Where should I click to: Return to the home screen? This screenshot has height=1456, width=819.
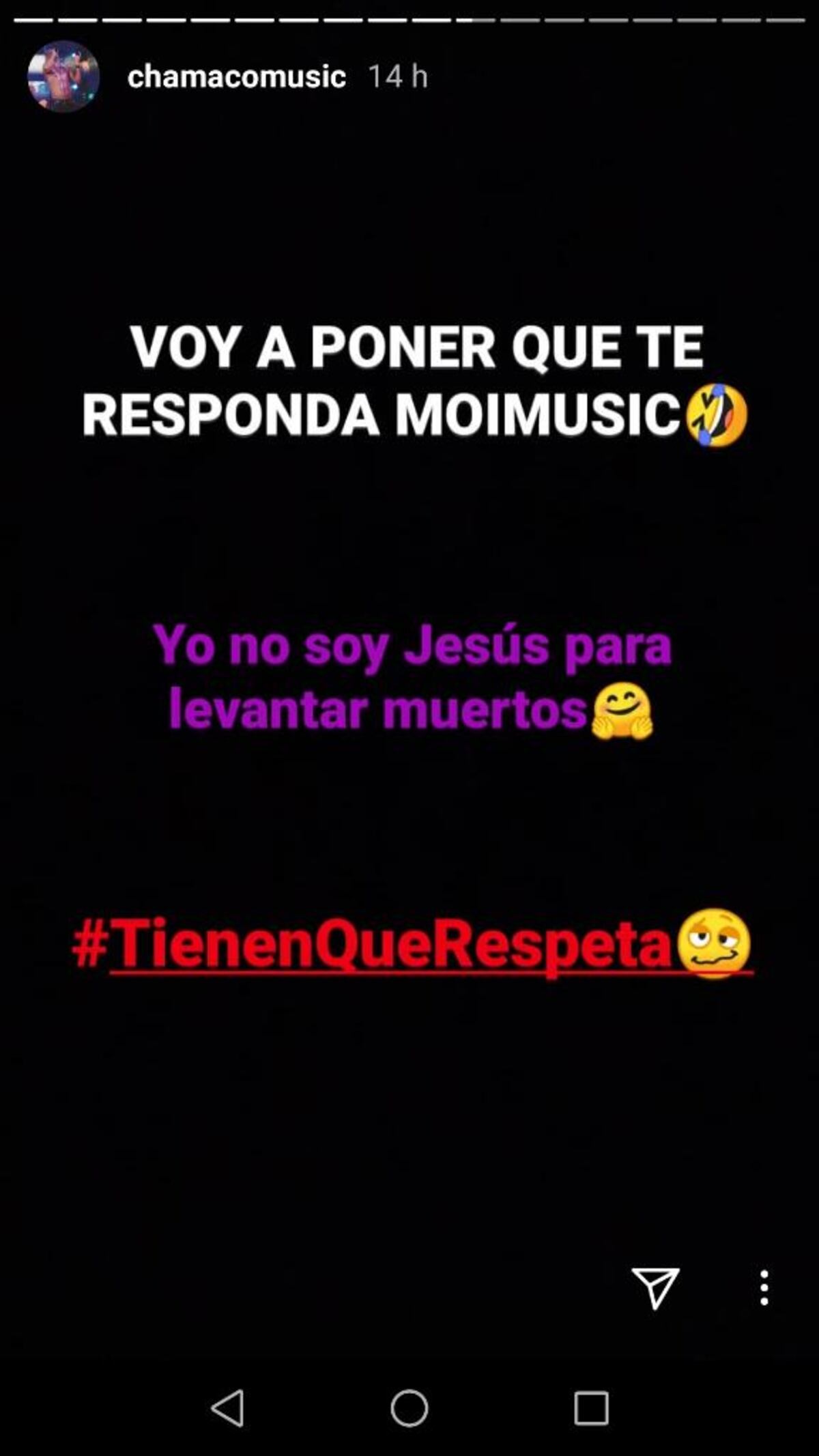coord(409,1408)
